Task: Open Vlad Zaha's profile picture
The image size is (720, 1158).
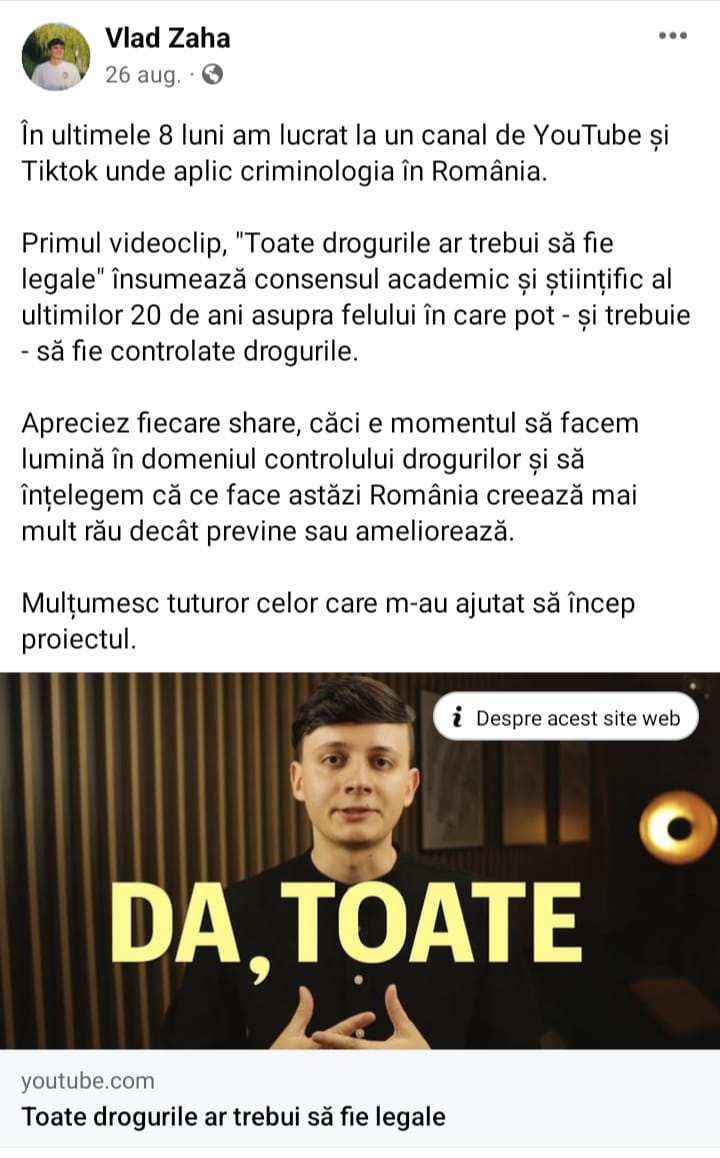Action: (56, 57)
